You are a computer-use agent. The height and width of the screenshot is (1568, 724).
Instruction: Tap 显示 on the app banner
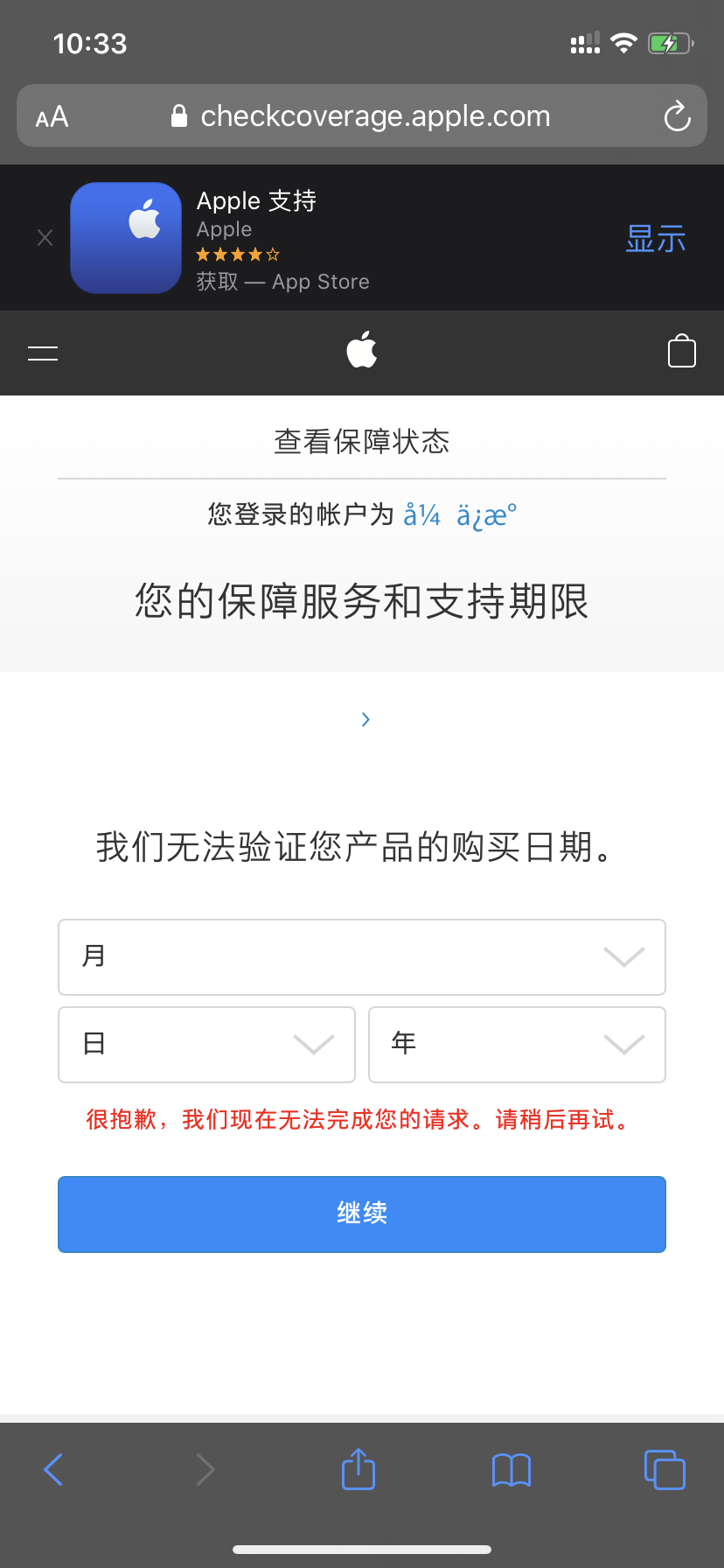[x=655, y=238]
